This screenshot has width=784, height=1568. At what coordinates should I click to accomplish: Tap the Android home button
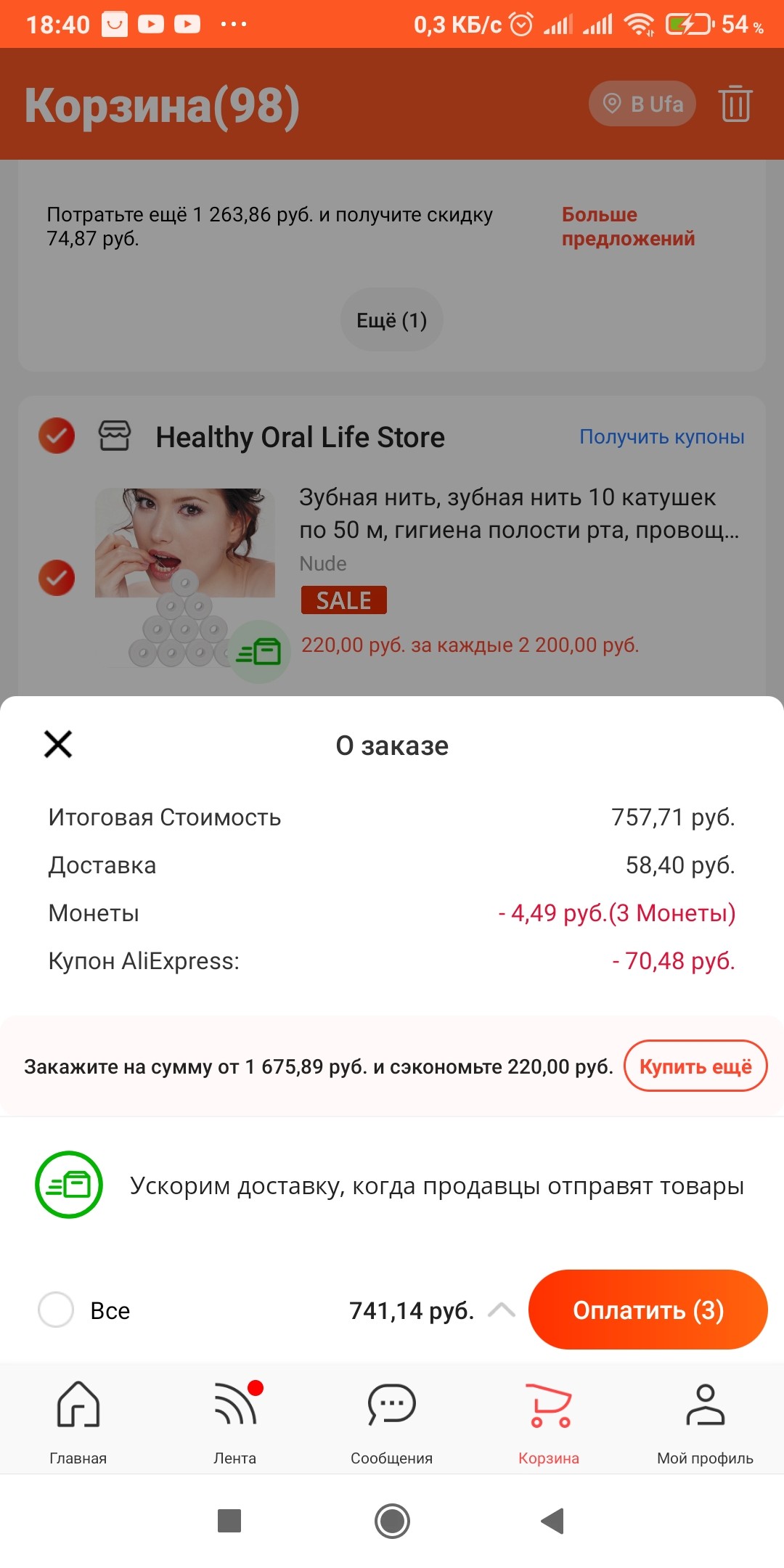pos(392,1520)
